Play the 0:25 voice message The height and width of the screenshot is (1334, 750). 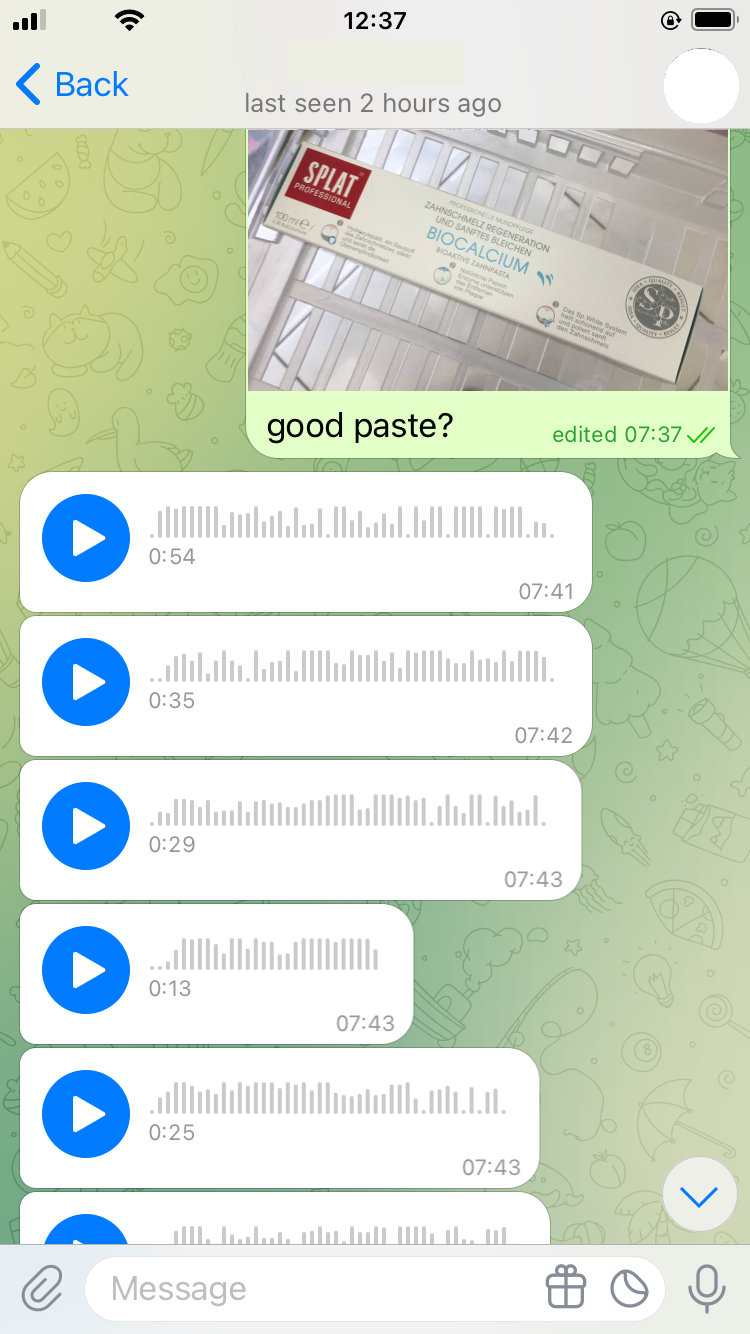(86, 1114)
